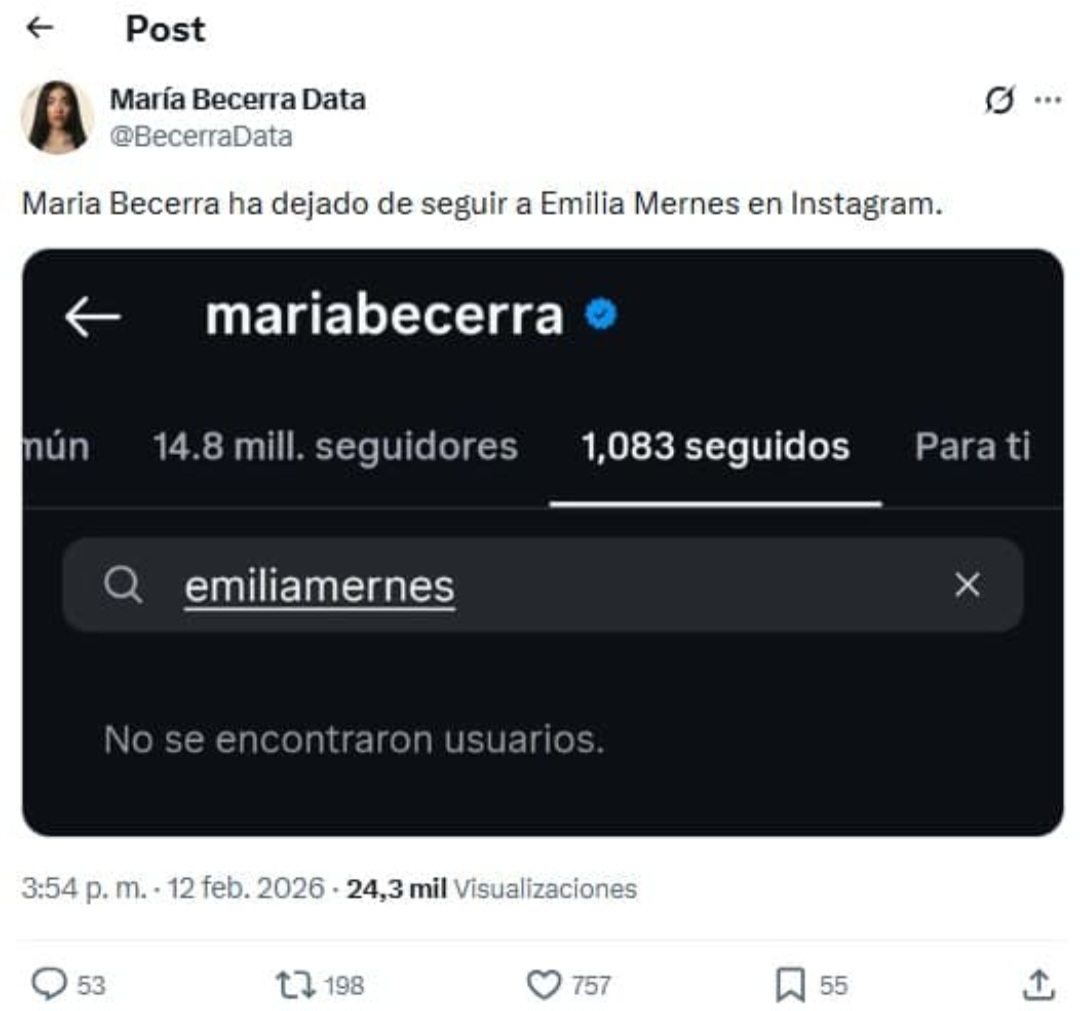
Task: Open the post overflow menu
Action: pos(1047,100)
